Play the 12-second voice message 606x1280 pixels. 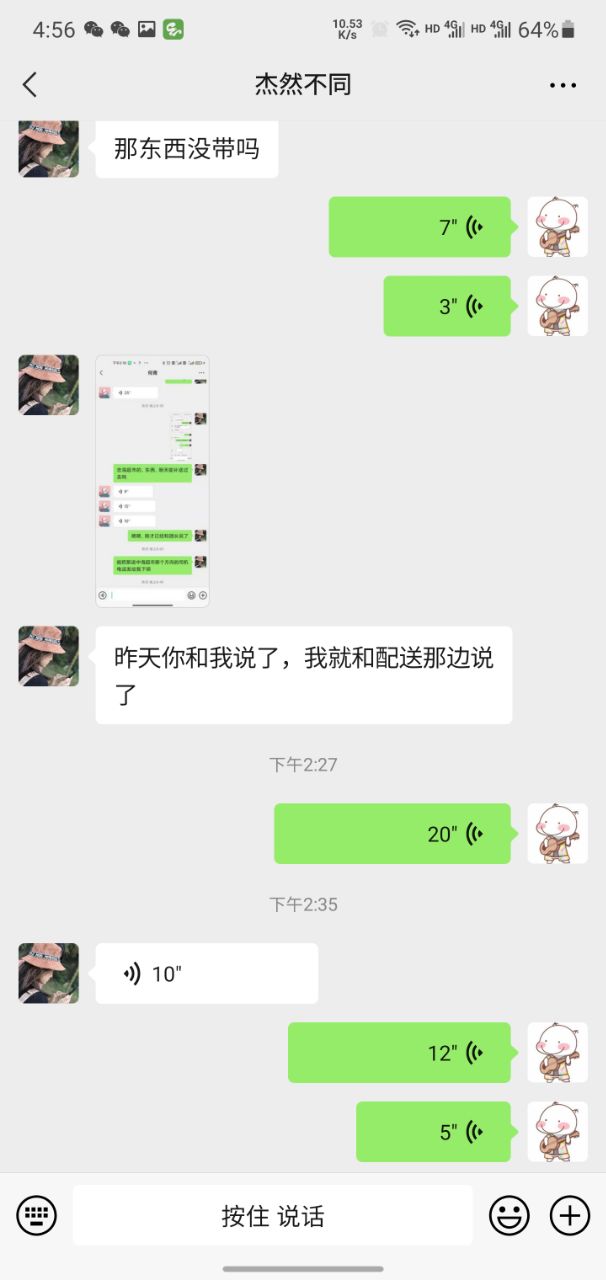(399, 1052)
